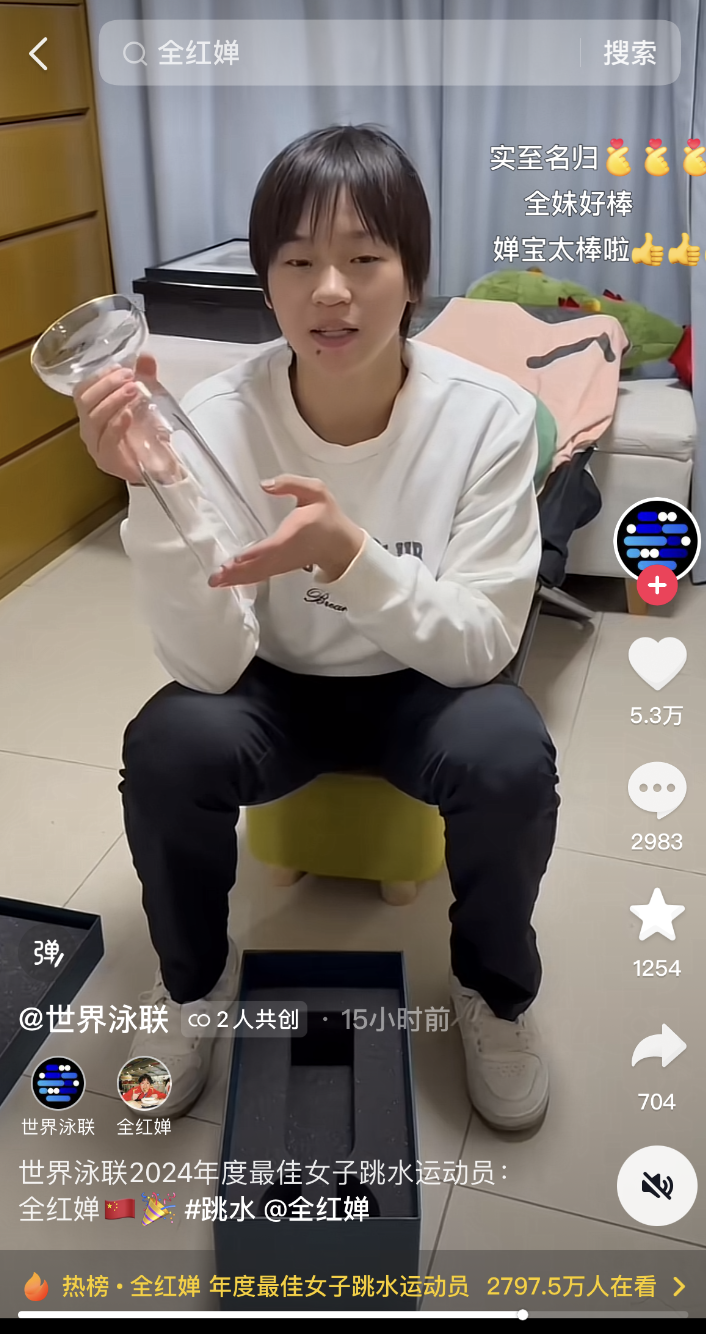
Task: Unmute the video with the speaker icon
Action: [656, 1186]
